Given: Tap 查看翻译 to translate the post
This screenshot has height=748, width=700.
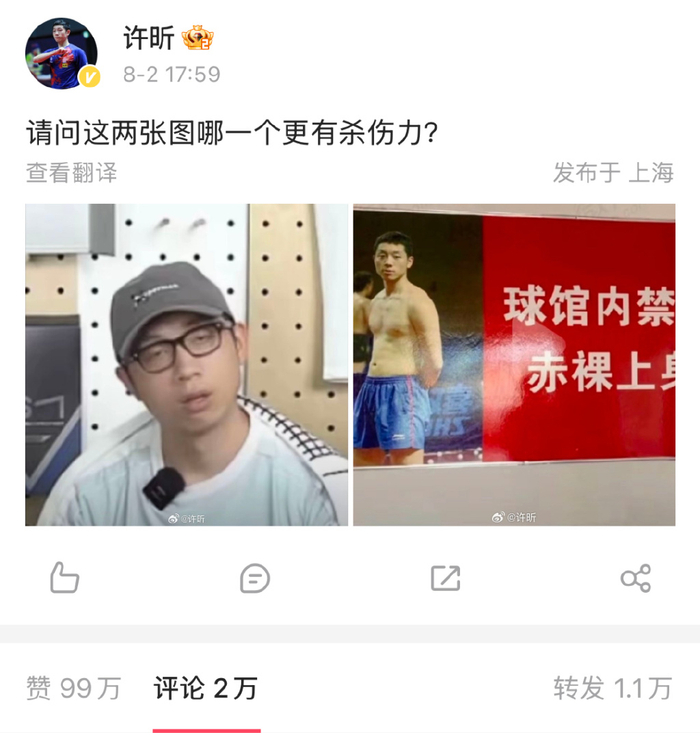Looking at the screenshot, I should (x=71, y=172).
